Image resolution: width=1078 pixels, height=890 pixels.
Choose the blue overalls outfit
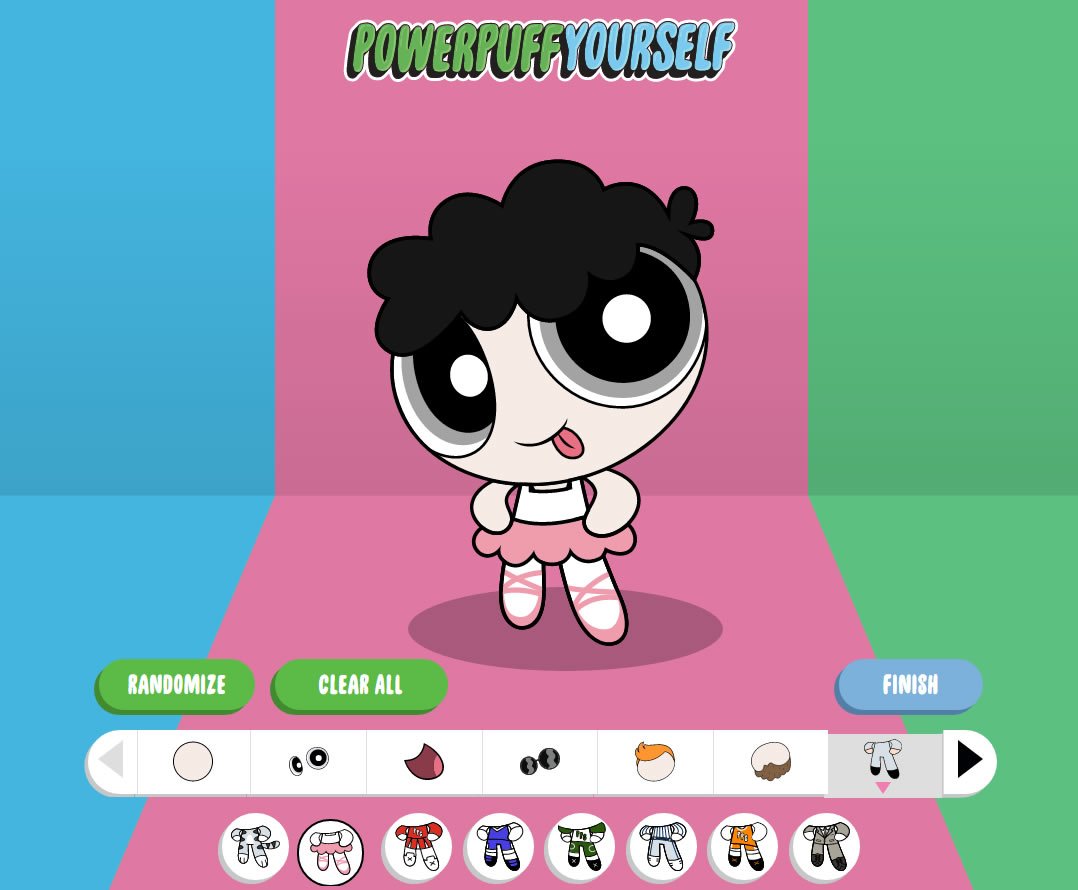499,848
